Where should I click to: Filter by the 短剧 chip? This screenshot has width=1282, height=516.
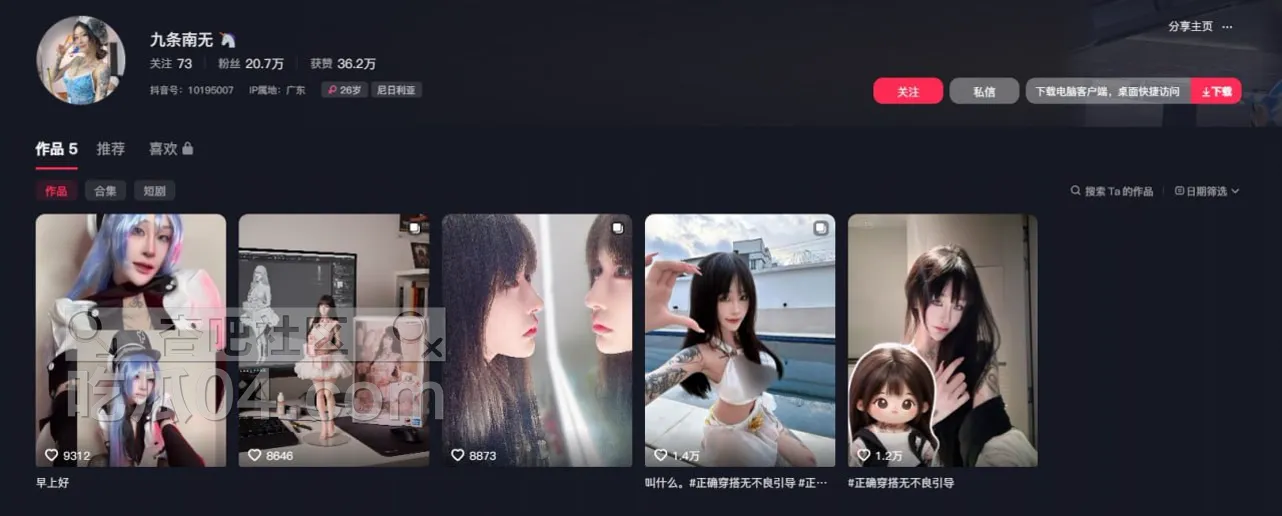[154, 191]
